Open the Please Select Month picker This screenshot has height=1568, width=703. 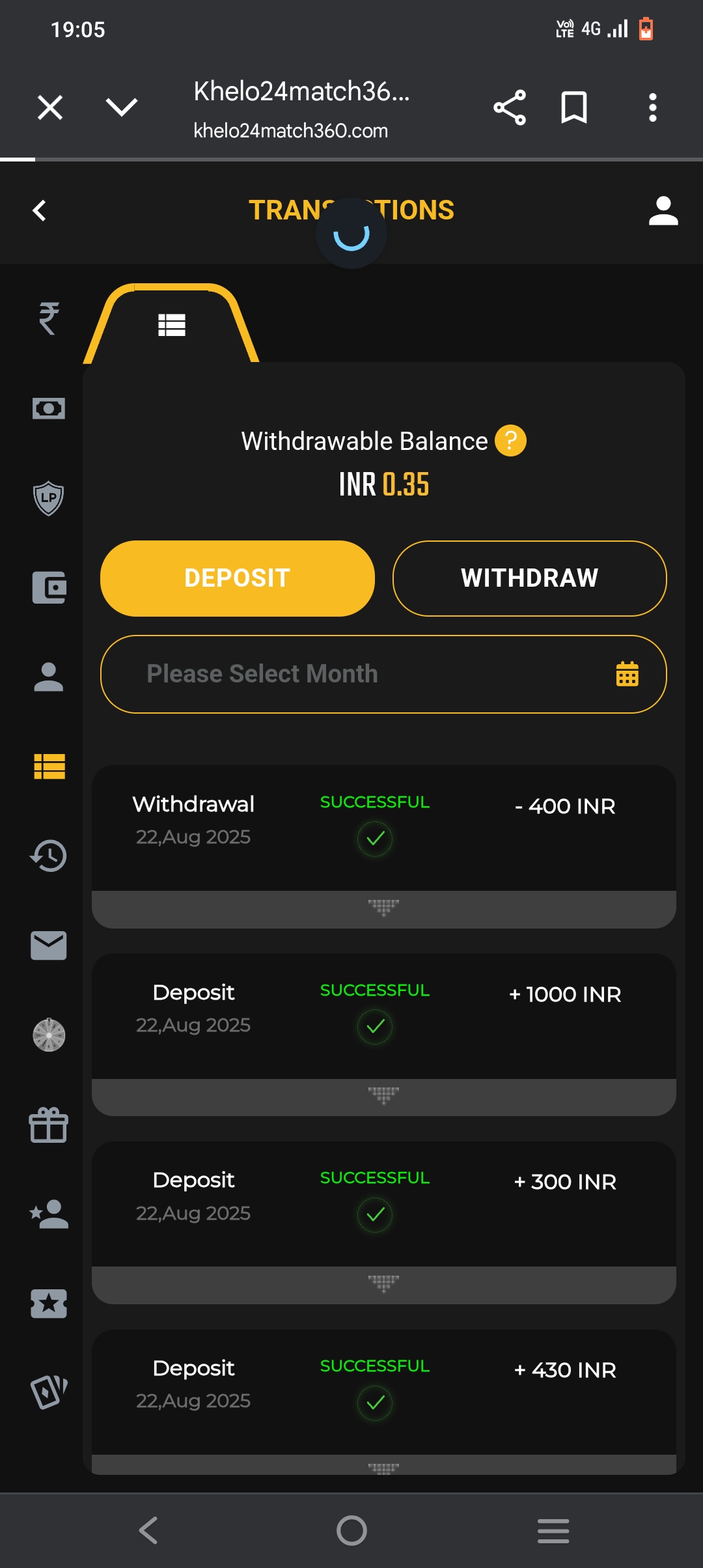[383, 674]
